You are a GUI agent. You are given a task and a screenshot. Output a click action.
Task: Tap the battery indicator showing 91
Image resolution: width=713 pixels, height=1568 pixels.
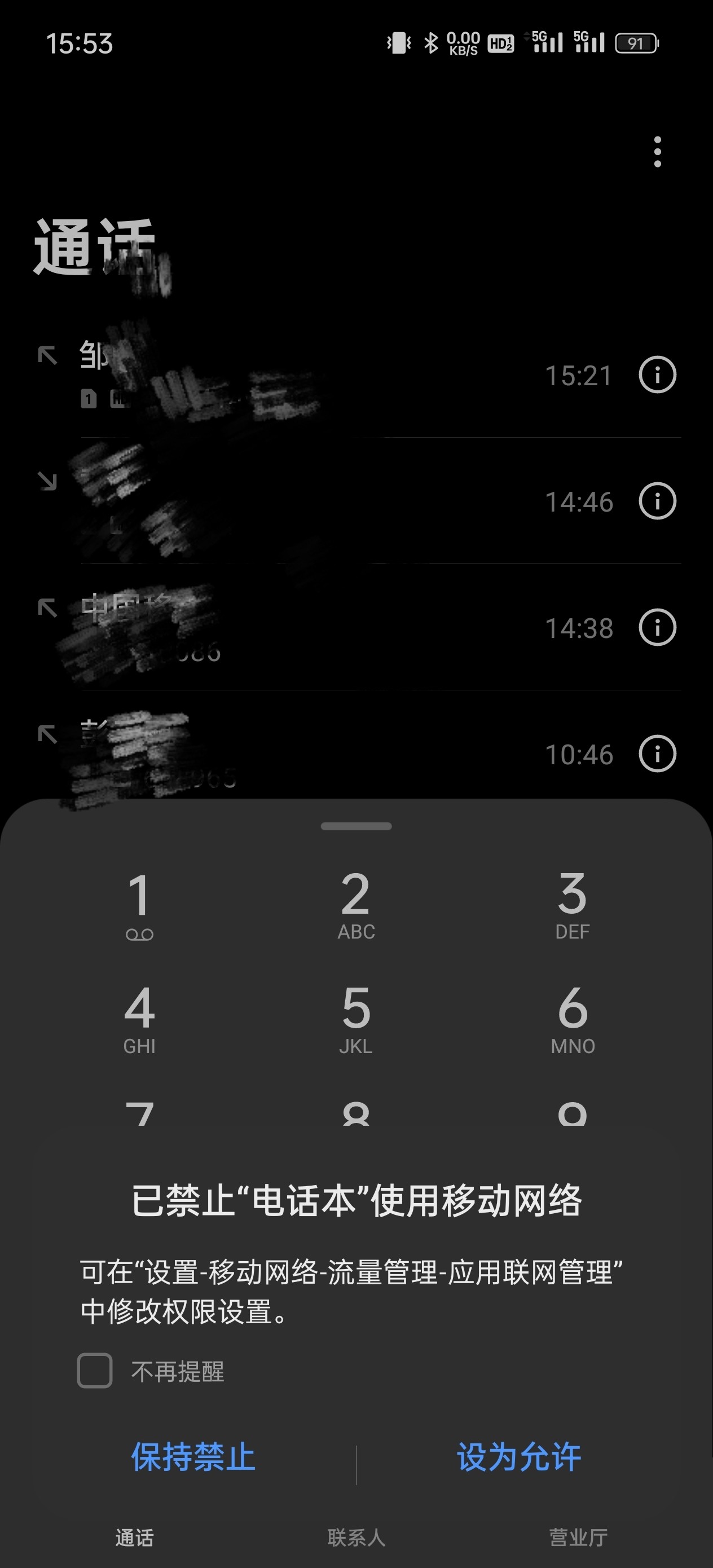click(638, 41)
